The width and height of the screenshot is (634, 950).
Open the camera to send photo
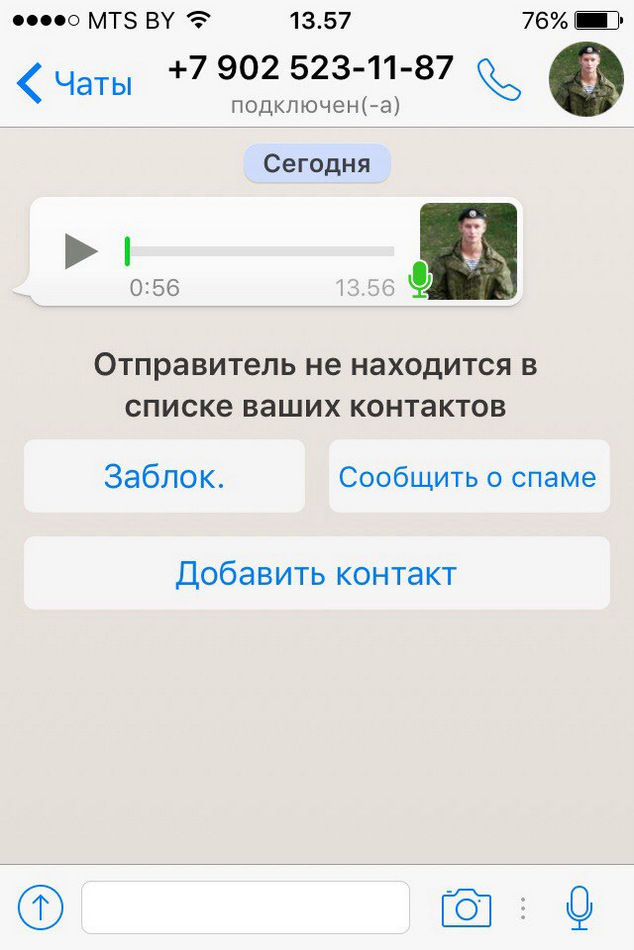tap(466, 908)
